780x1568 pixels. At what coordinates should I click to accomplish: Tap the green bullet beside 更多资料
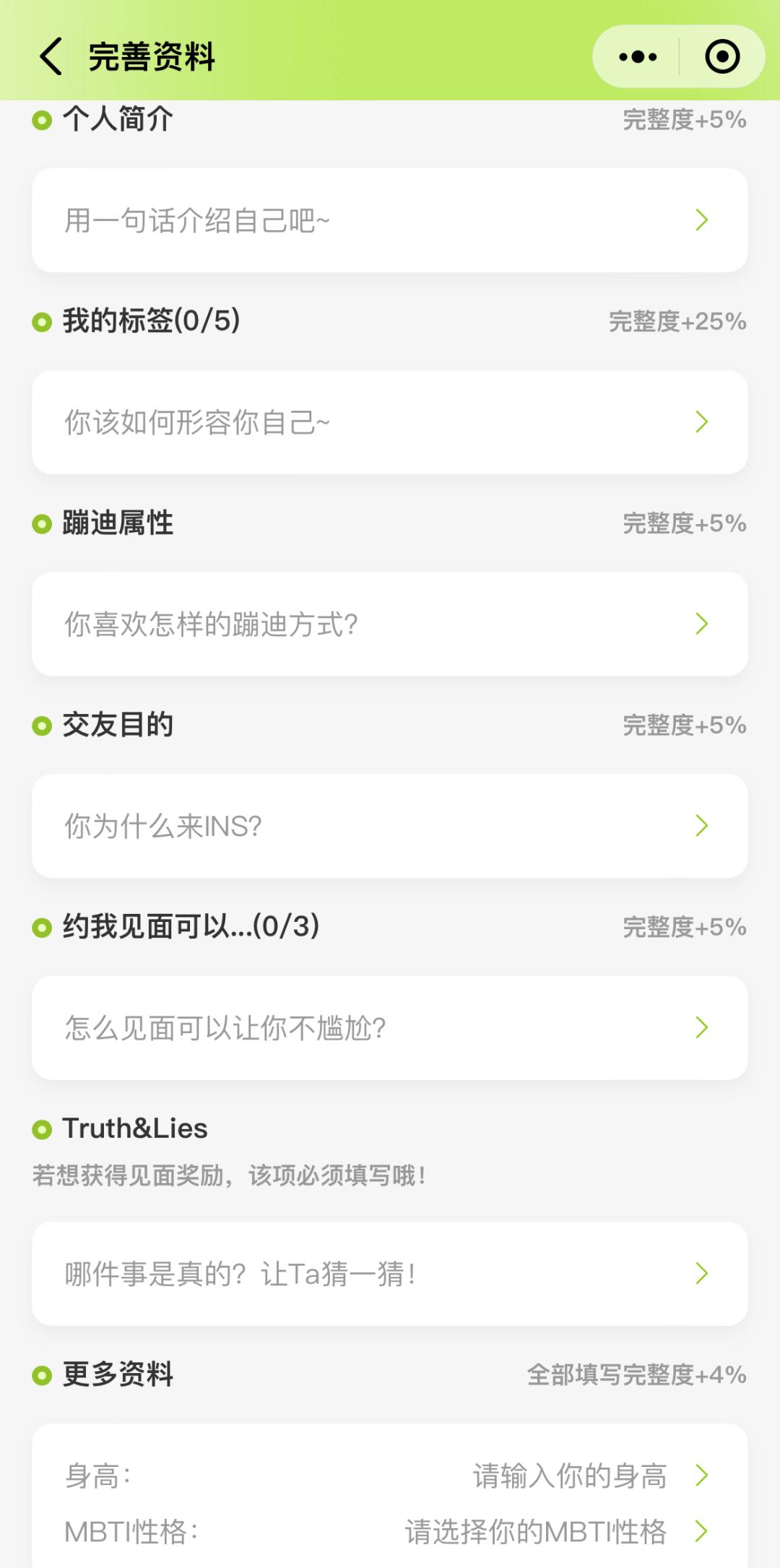tap(41, 1375)
